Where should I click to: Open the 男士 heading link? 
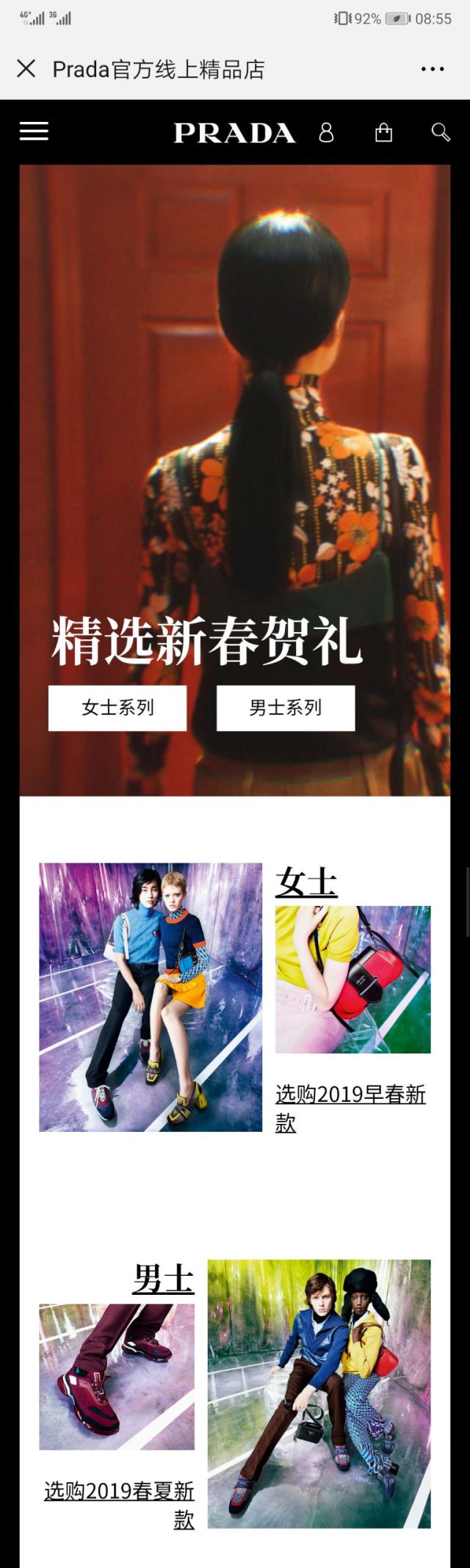click(163, 1279)
